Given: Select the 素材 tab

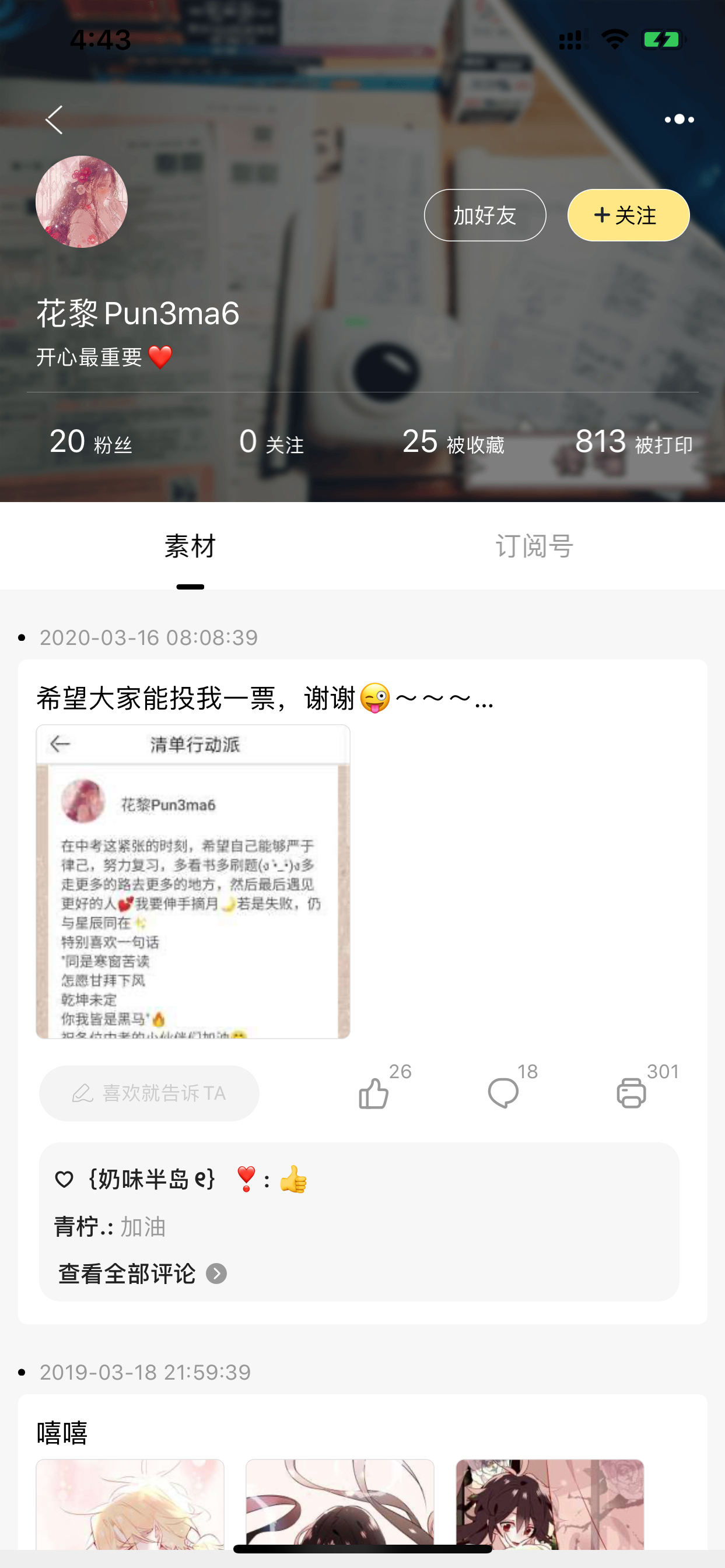Looking at the screenshot, I should pos(190,546).
